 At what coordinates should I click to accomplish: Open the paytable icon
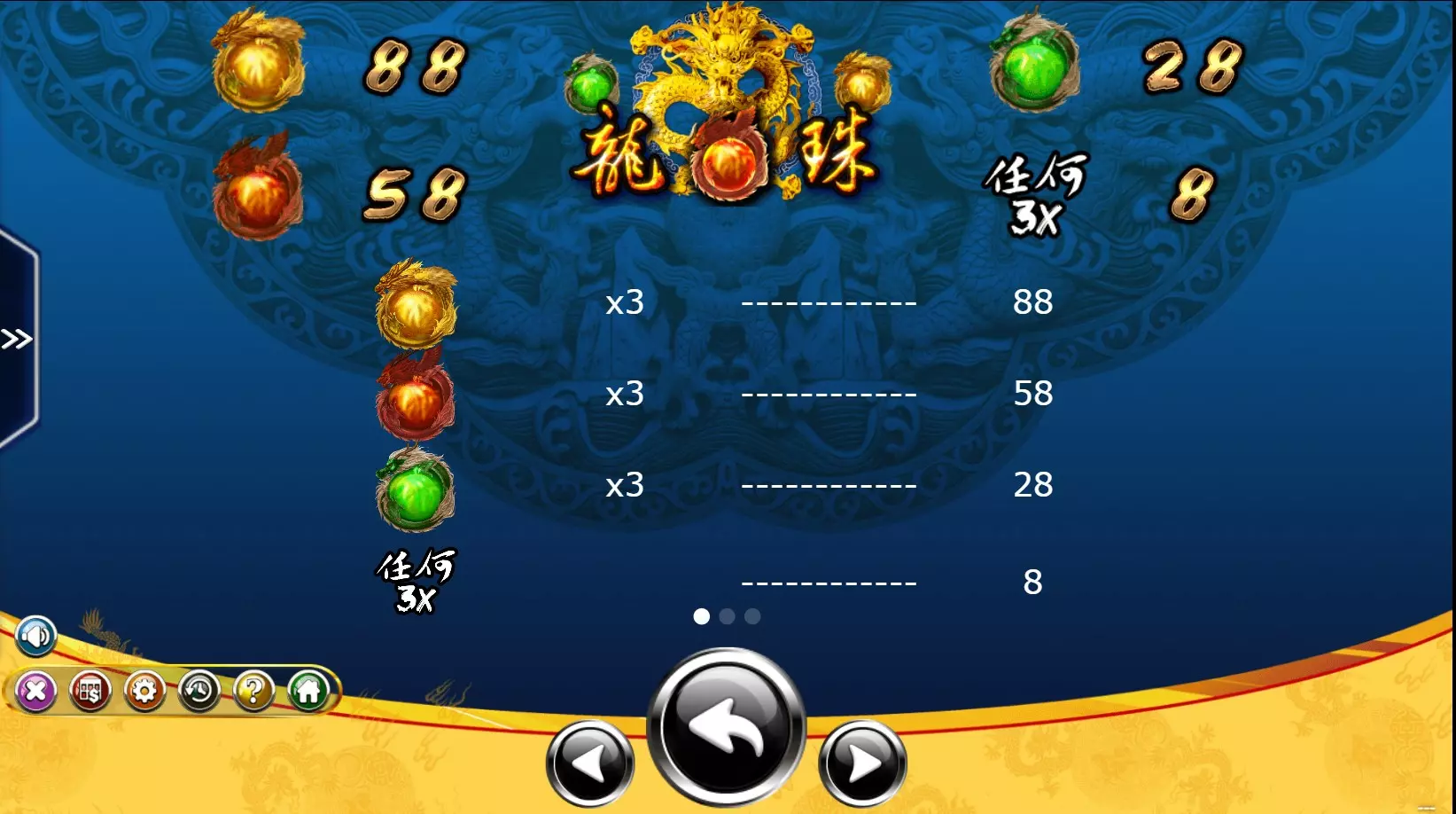click(x=90, y=691)
